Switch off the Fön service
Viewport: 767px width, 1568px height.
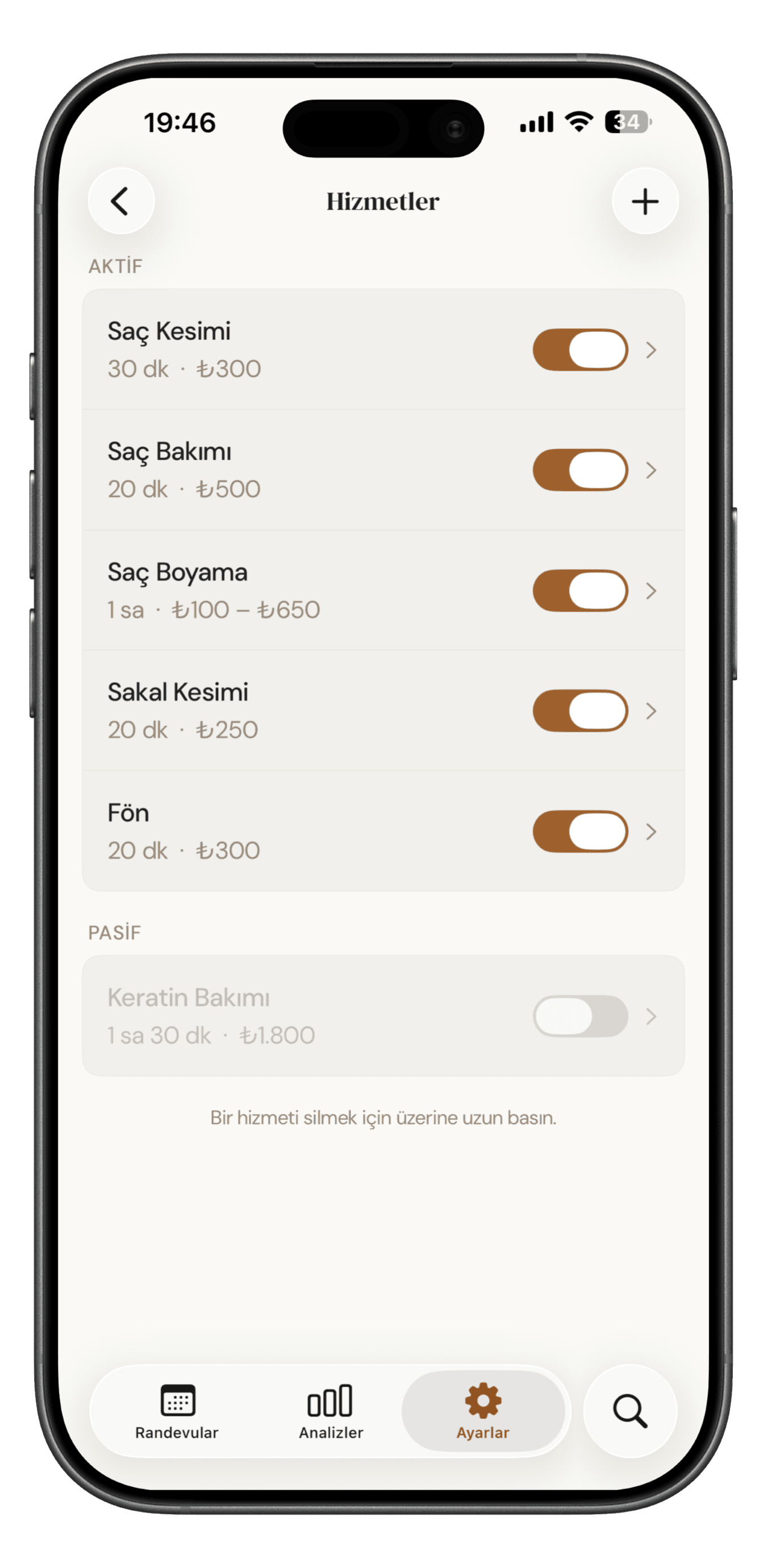coord(580,832)
